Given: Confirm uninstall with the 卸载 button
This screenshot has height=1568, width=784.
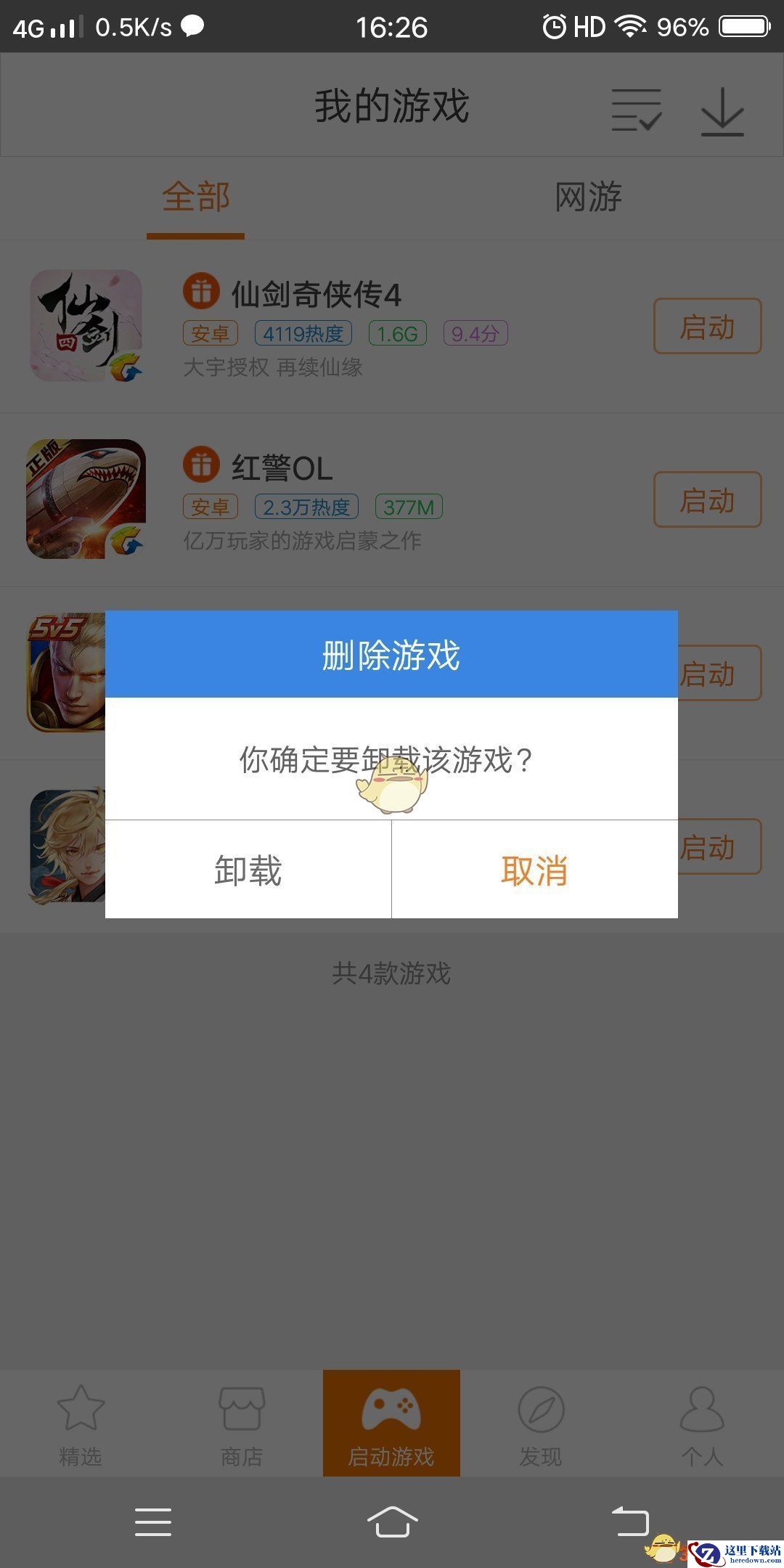Looking at the screenshot, I should click(x=248, y=870).
